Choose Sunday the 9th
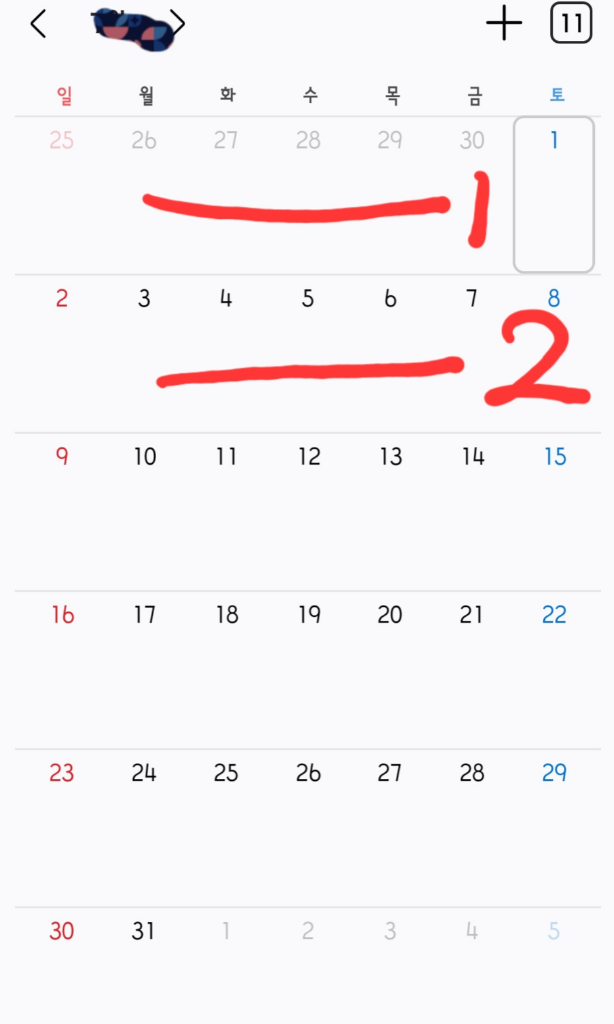This screenshot has height=1024, width=614. [62, 457]
